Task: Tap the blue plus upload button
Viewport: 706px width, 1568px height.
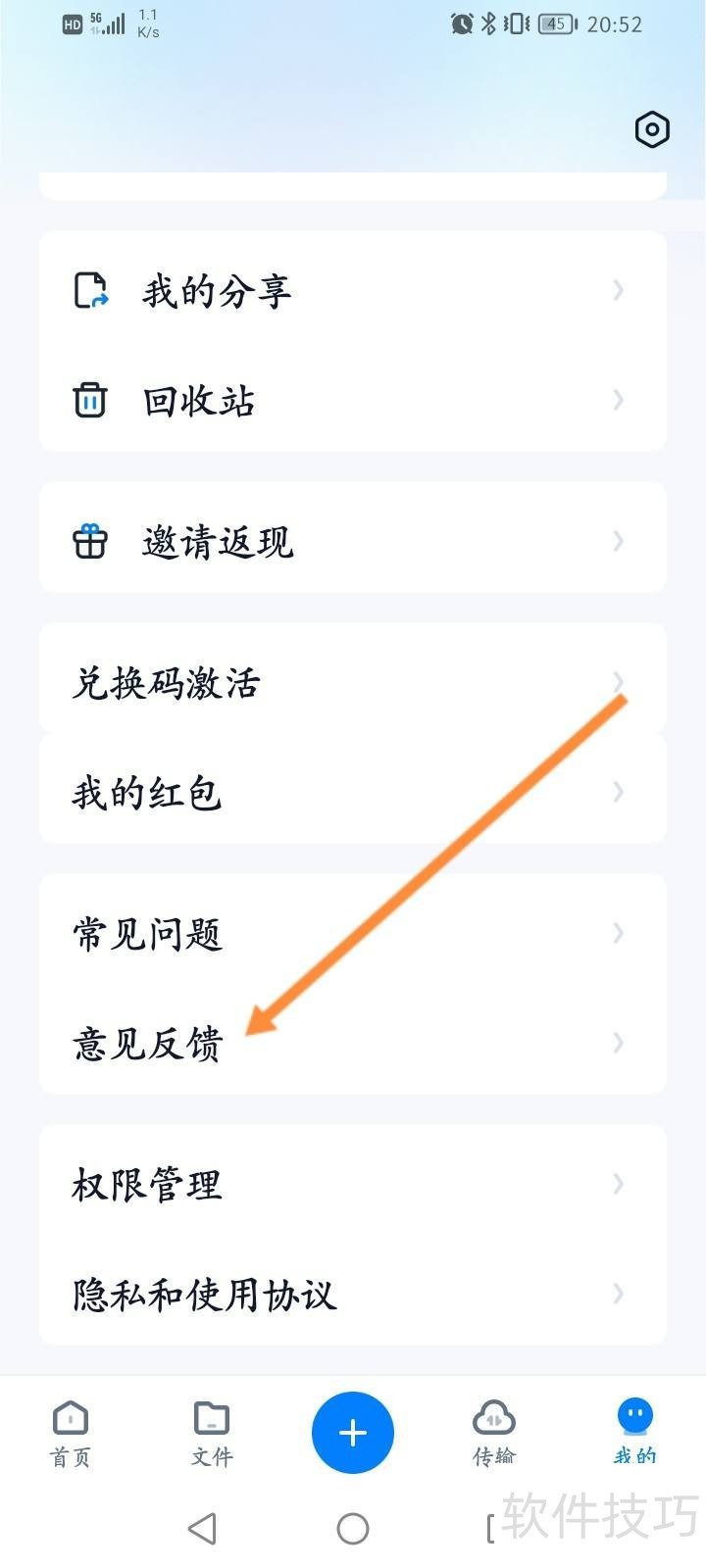Action: (x=353, y=1433)
